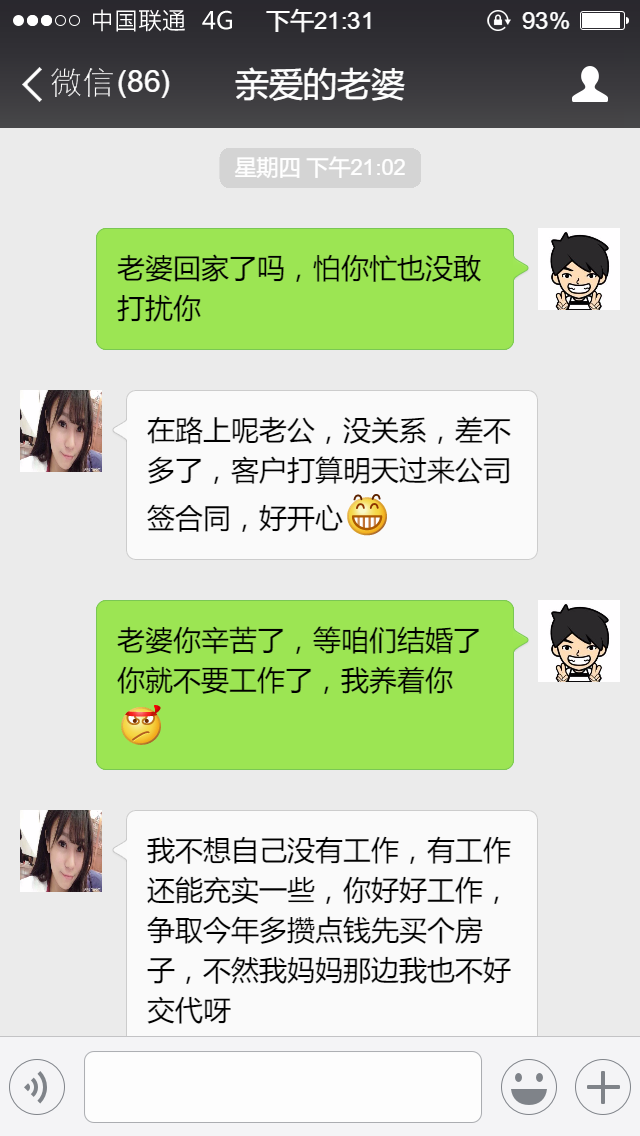Open the sender avatar beside the 我不想自己没有工作 message
Screen dimensions: 640x1136
[61, 851]
